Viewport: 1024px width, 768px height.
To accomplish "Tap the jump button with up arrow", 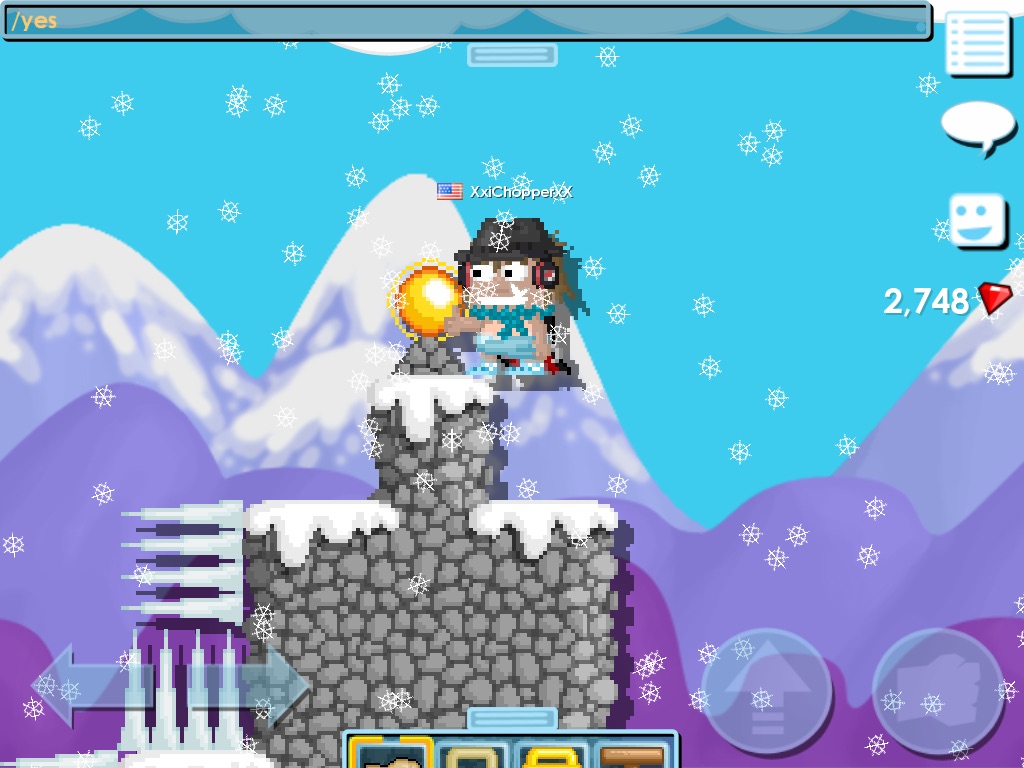I will click(x=766, y=692).
